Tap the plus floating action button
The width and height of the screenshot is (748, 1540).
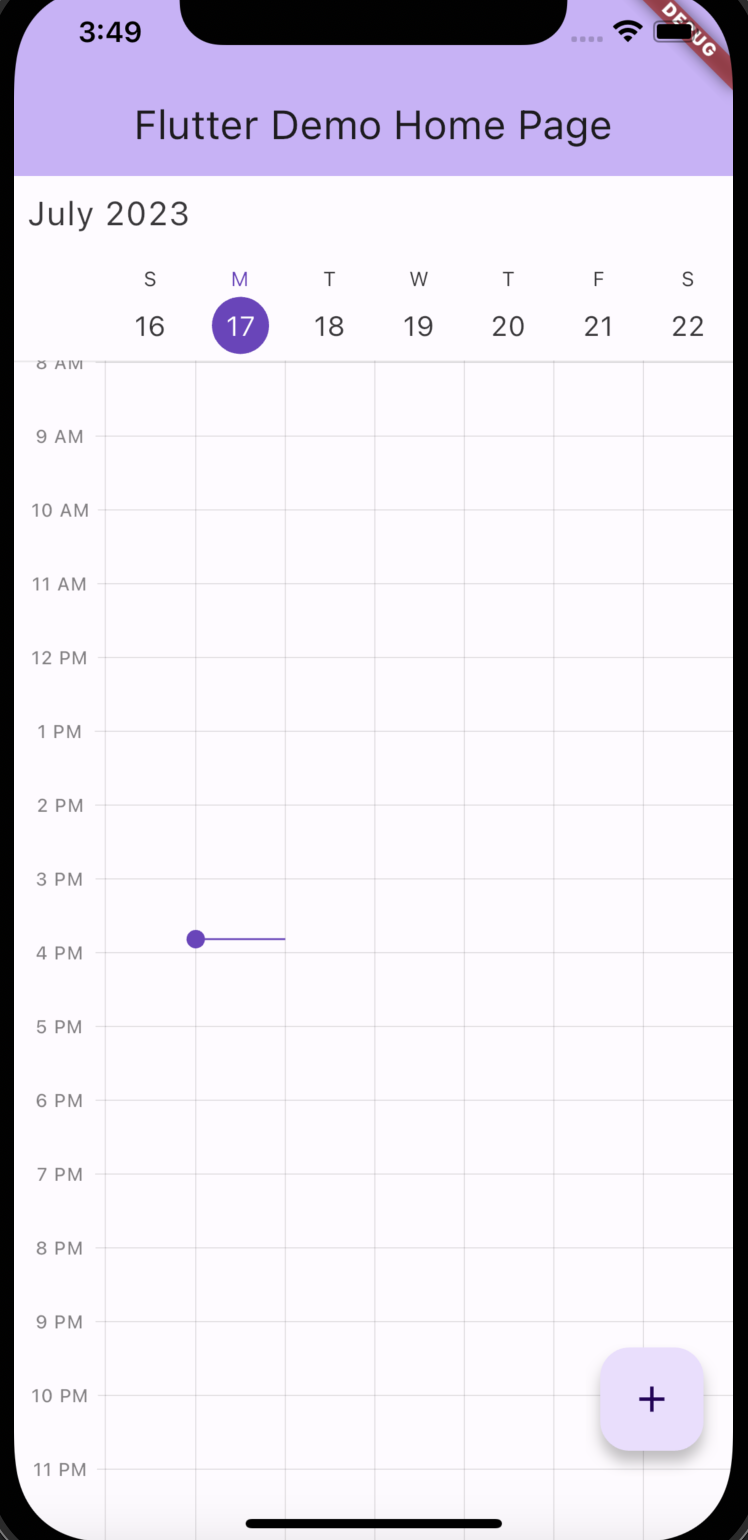[651, 1399]
